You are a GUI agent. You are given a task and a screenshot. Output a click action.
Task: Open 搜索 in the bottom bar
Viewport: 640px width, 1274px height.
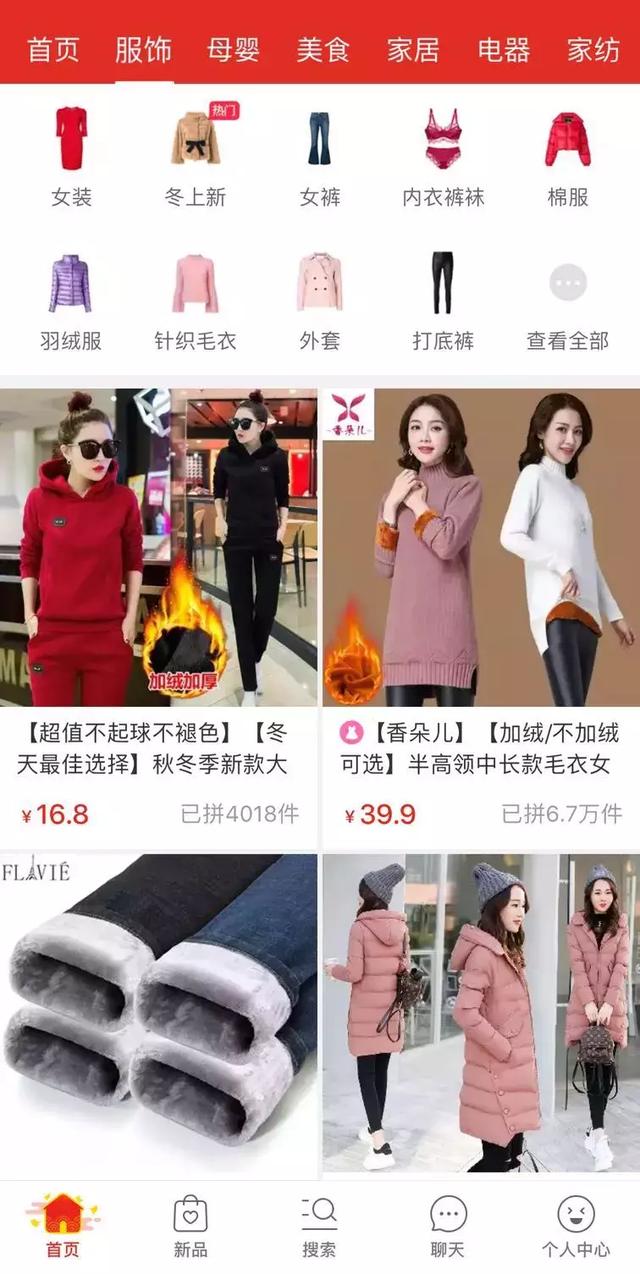pos(319,1226)
